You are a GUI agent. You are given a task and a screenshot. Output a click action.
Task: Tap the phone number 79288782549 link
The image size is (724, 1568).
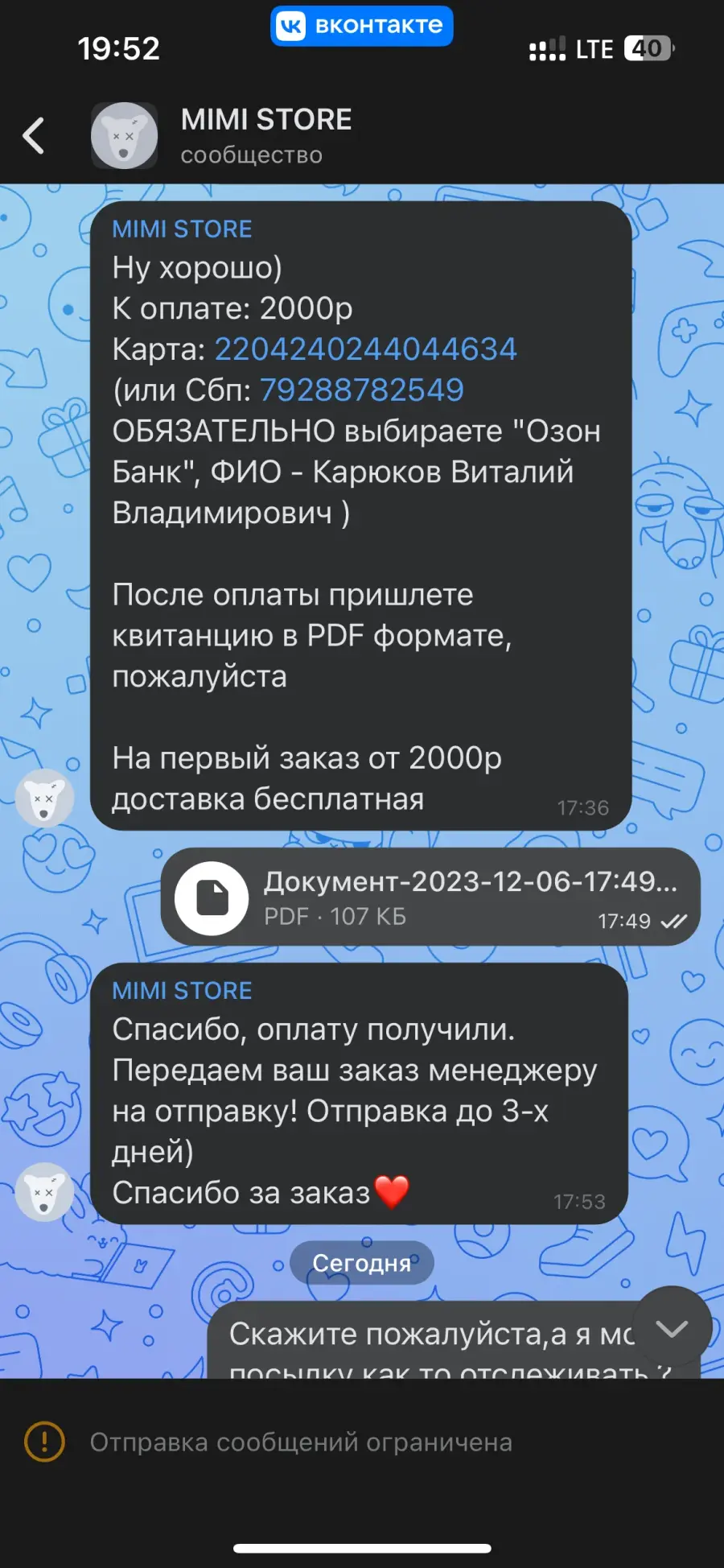[361, 390]
